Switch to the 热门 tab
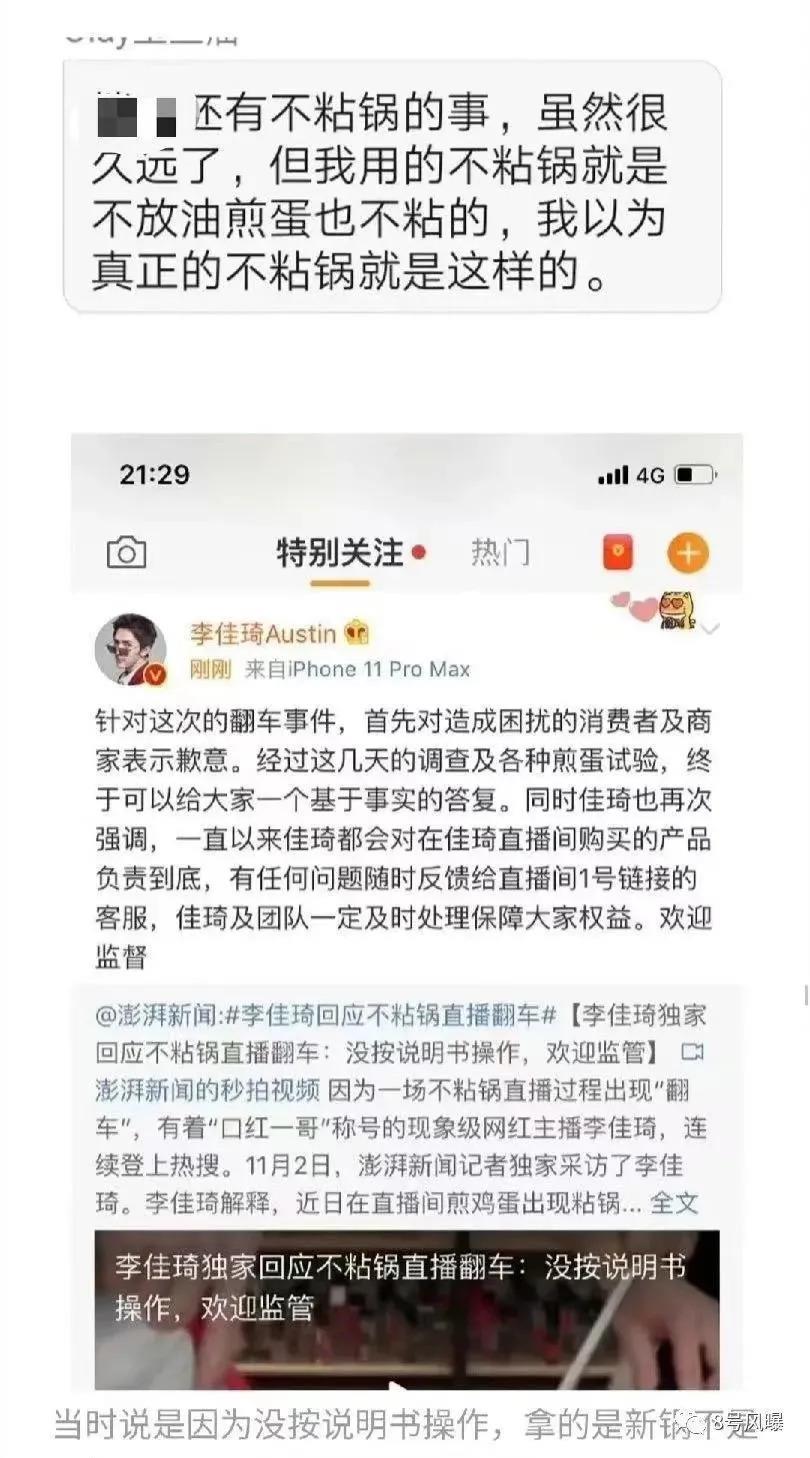 pyautogui.click(x=503, y=549)
